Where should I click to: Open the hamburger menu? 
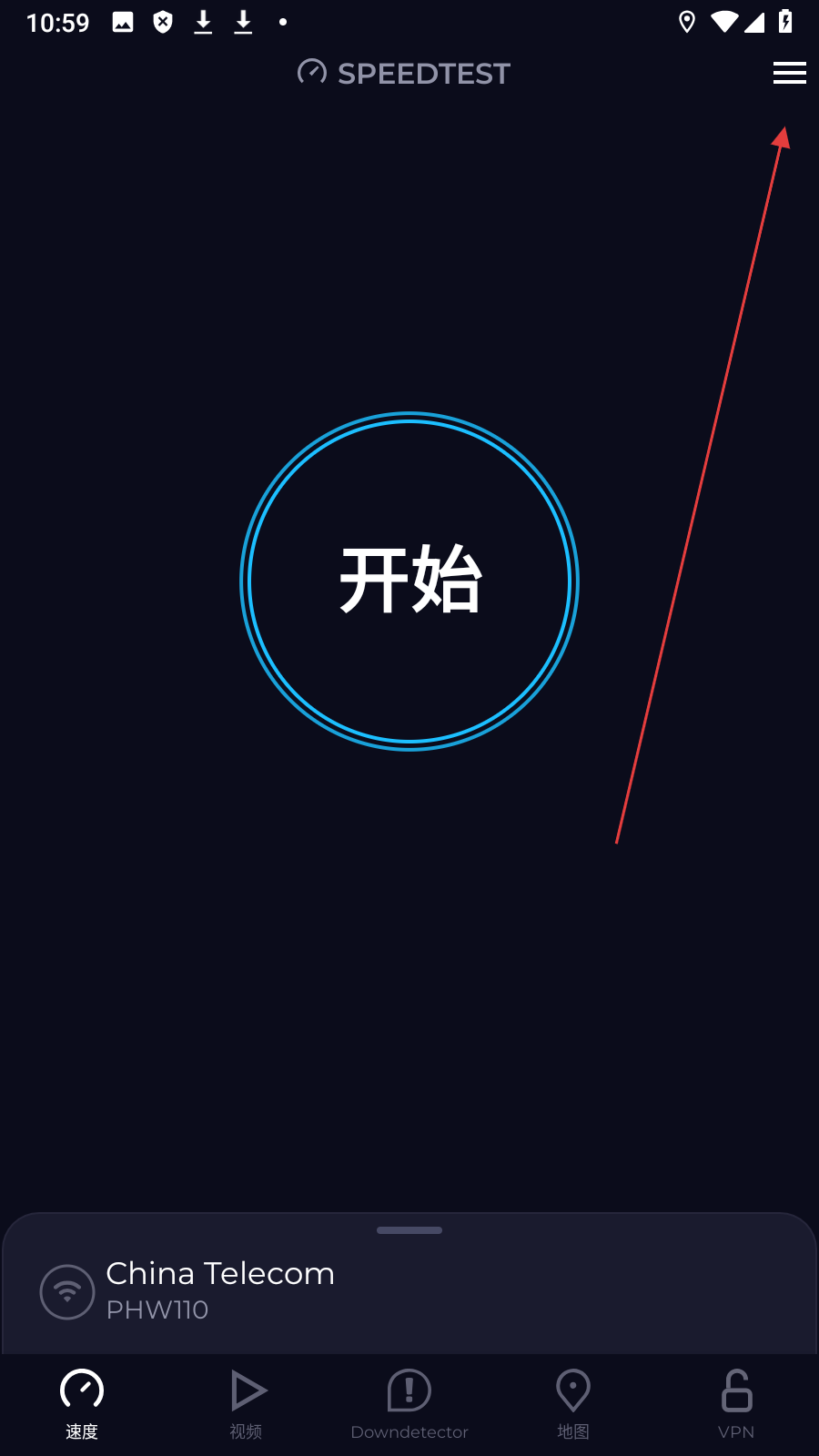(789, 73)
